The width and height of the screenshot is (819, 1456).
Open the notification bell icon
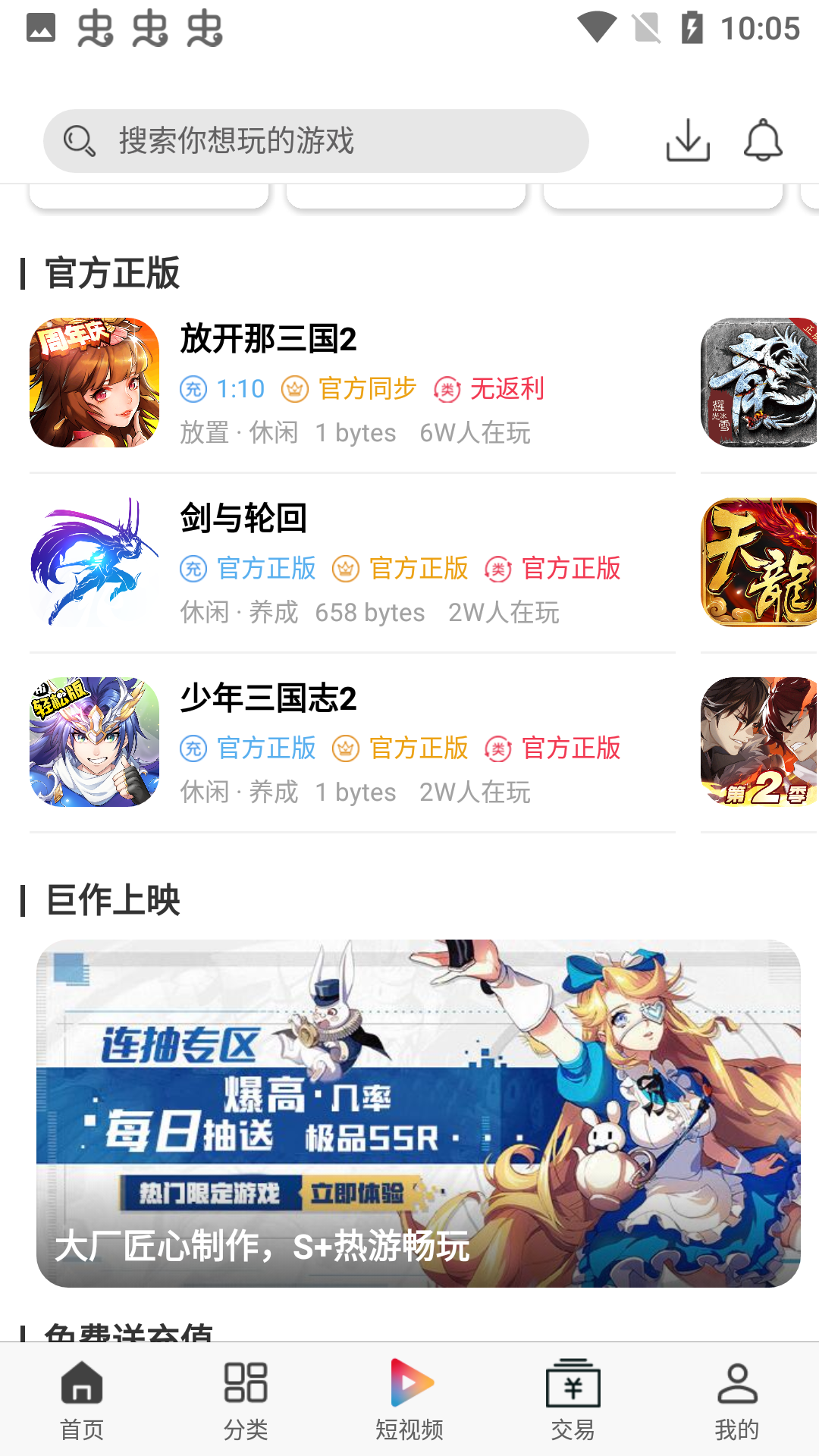coord(763,141)
